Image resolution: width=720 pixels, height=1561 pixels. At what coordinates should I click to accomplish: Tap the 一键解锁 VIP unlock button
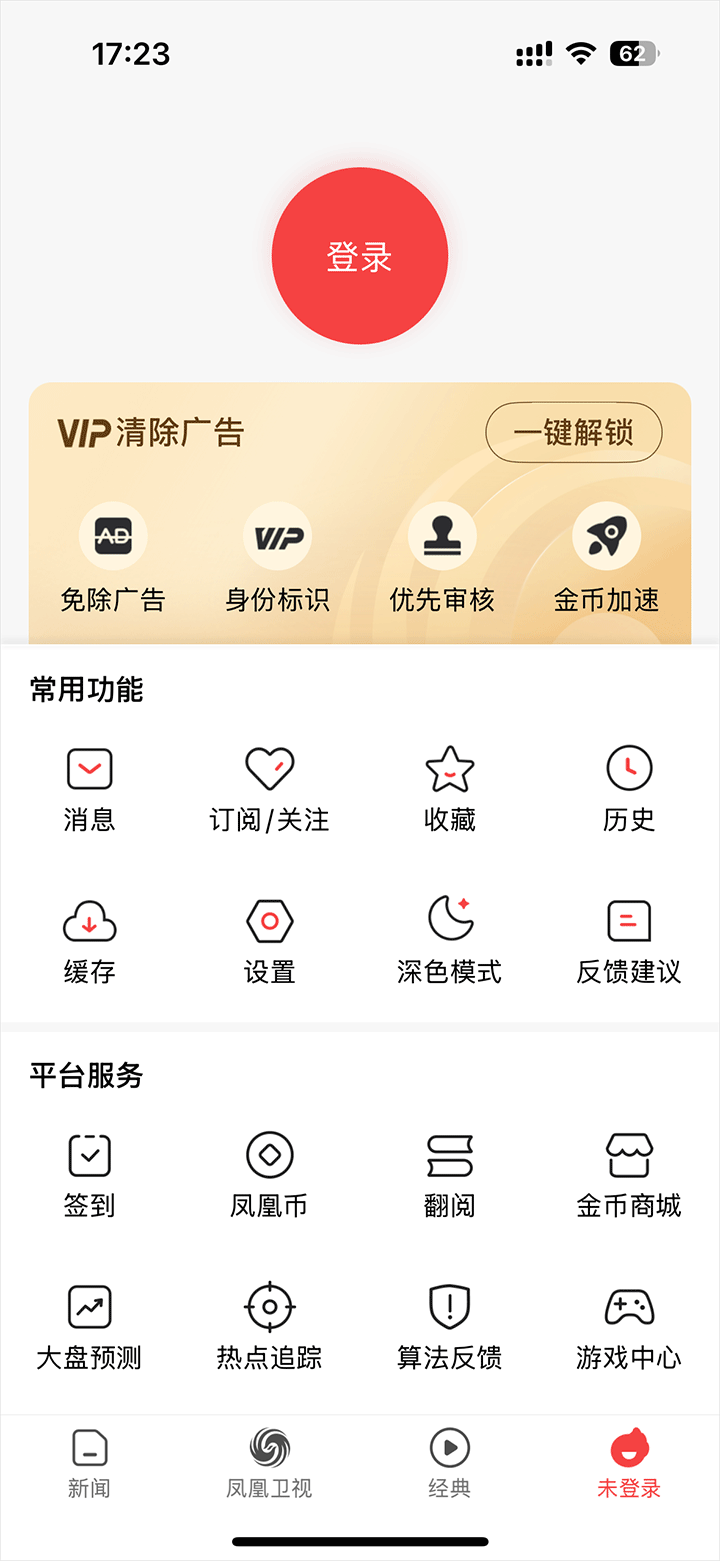coord(573,433)
